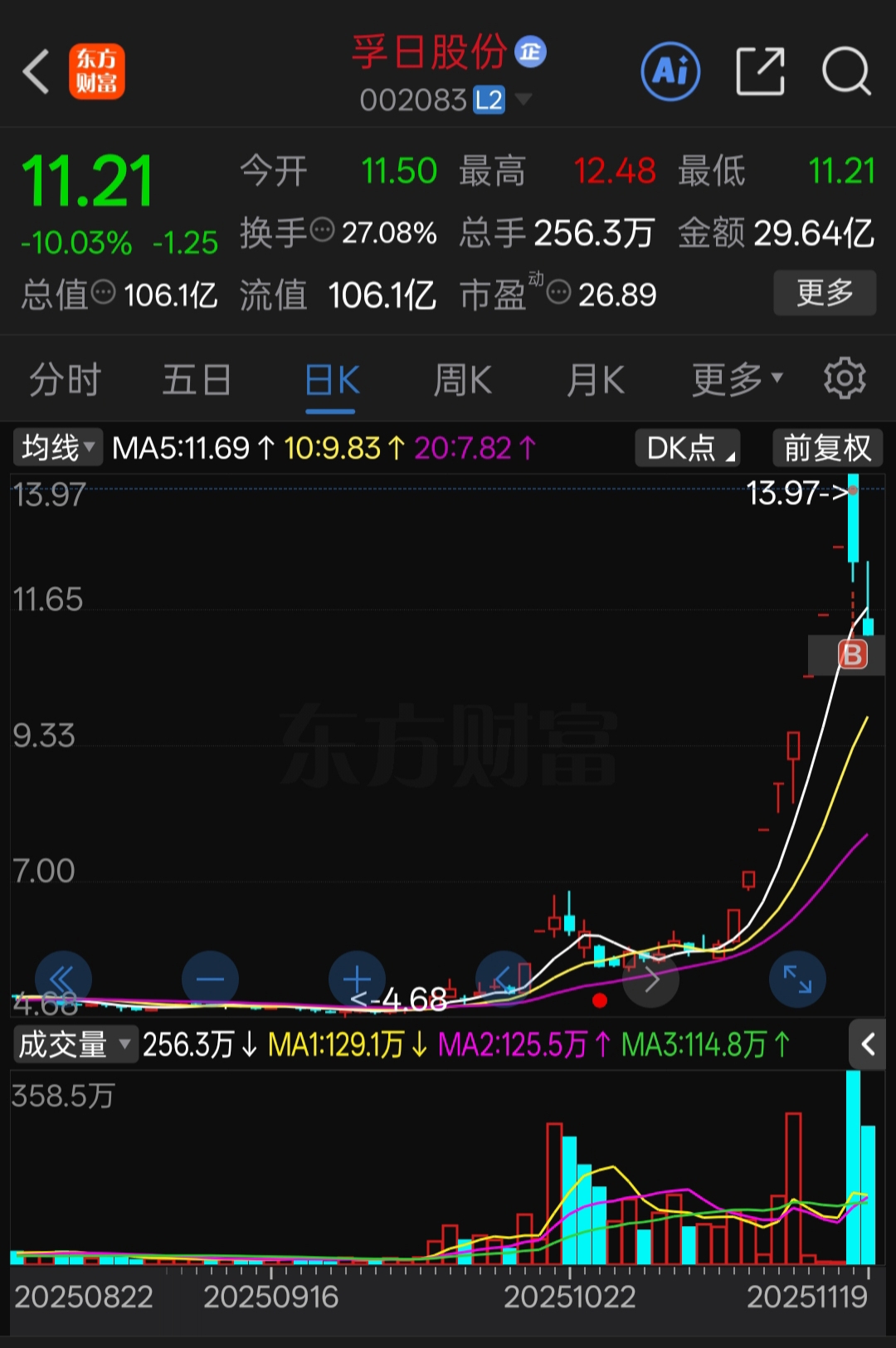
Task: Open the 更多 chart period dropdown
Action: [736, 381]
